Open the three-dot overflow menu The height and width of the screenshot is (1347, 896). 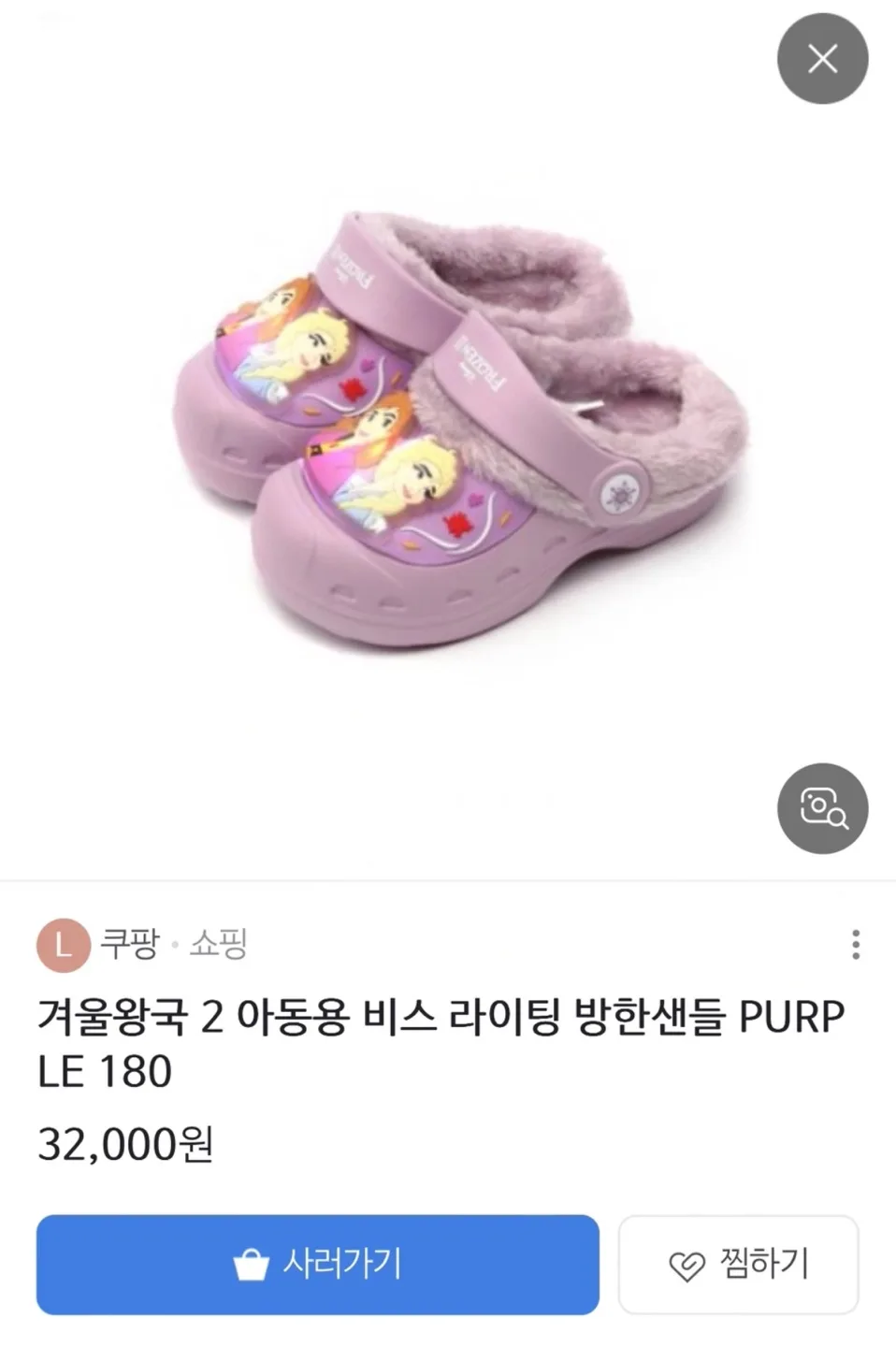coord(855,945)
